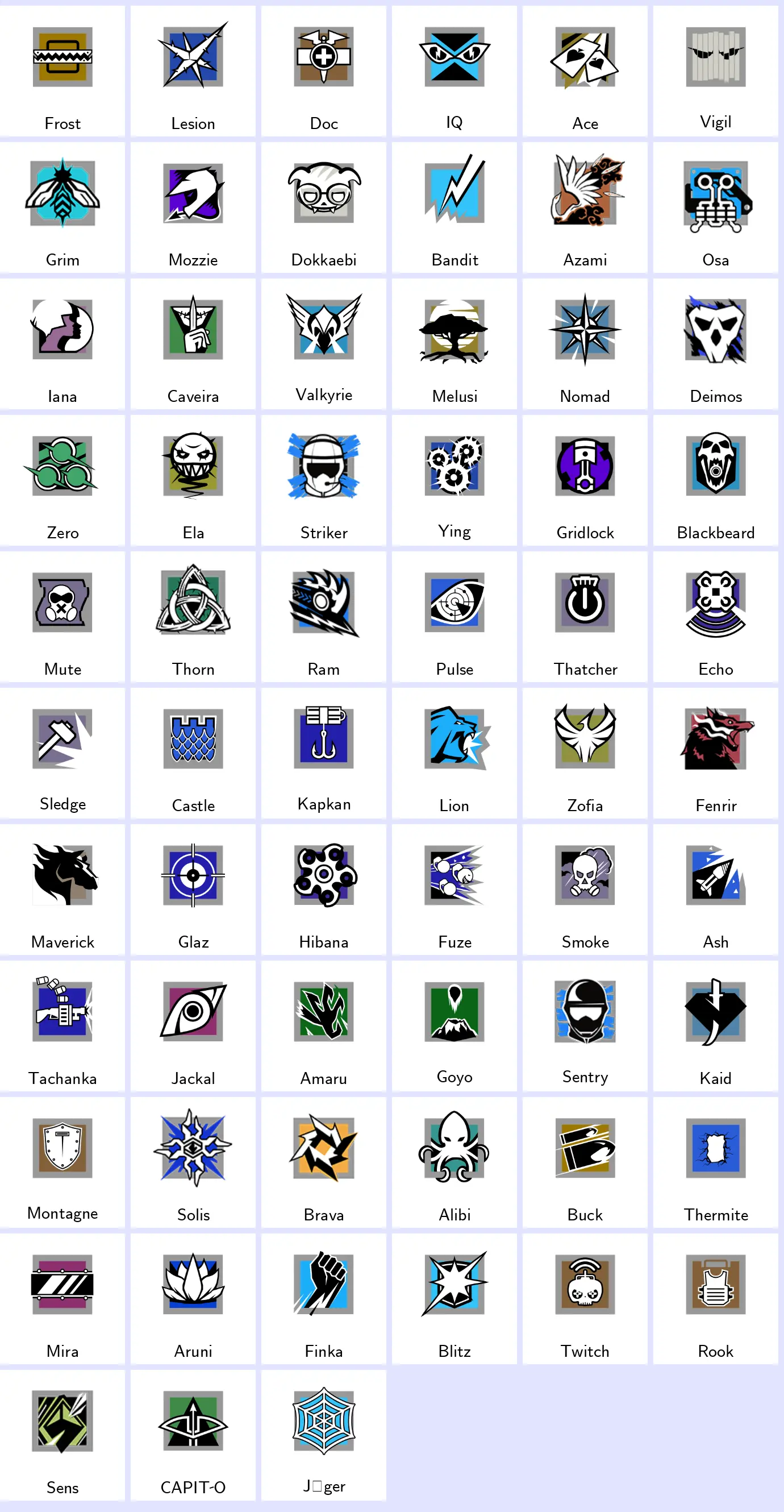Select the Thatcher tile
Image resolution: width=784 pixels, height=1512 pixels.
coord(585,616)
